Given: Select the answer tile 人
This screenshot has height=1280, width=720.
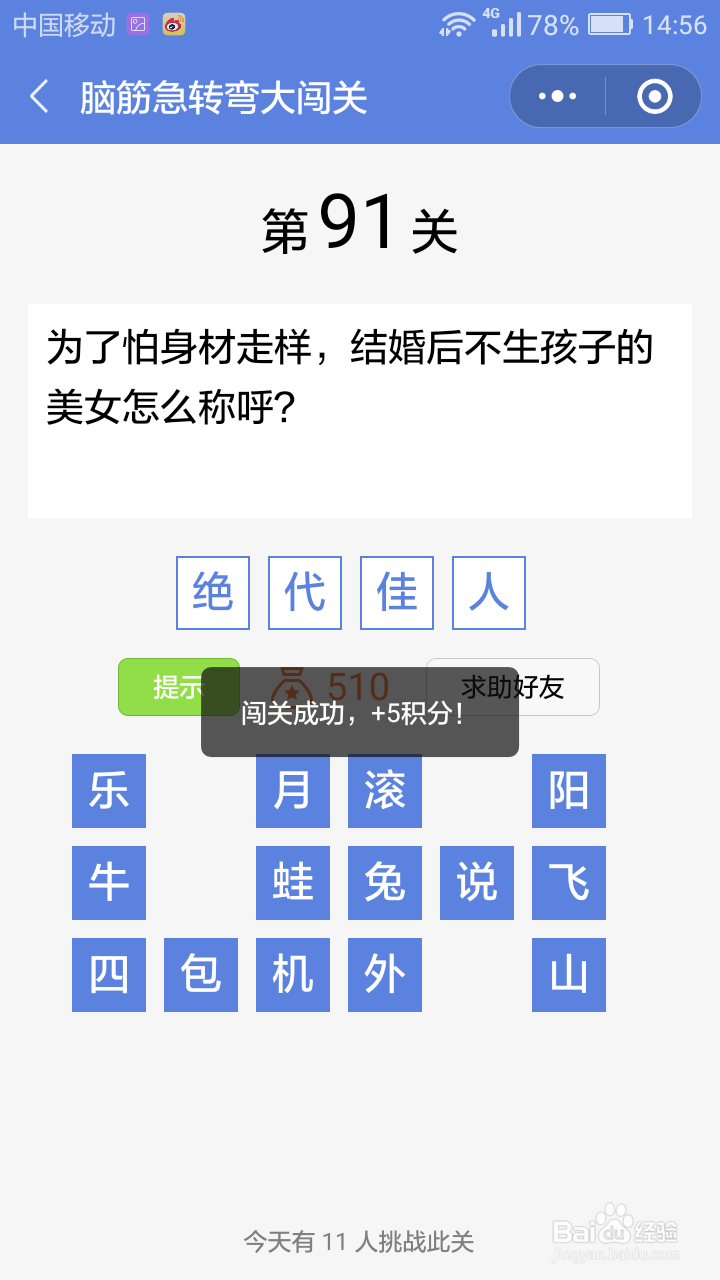Looking at the screenshot, I should click(x=488, y=592).
